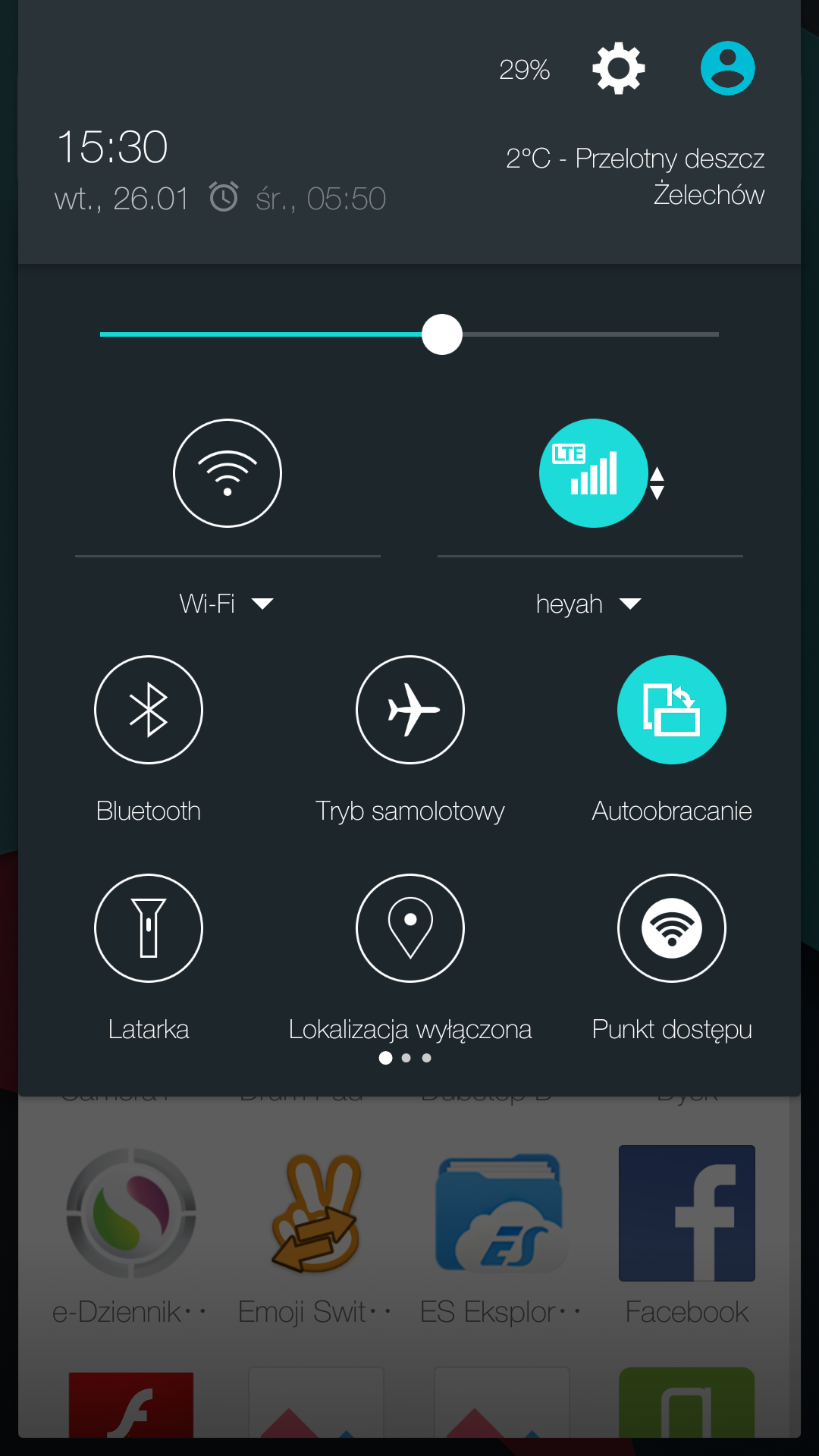Open settings via the gear icon
This screenshot has width=819, height=1456.
(618, 69)
